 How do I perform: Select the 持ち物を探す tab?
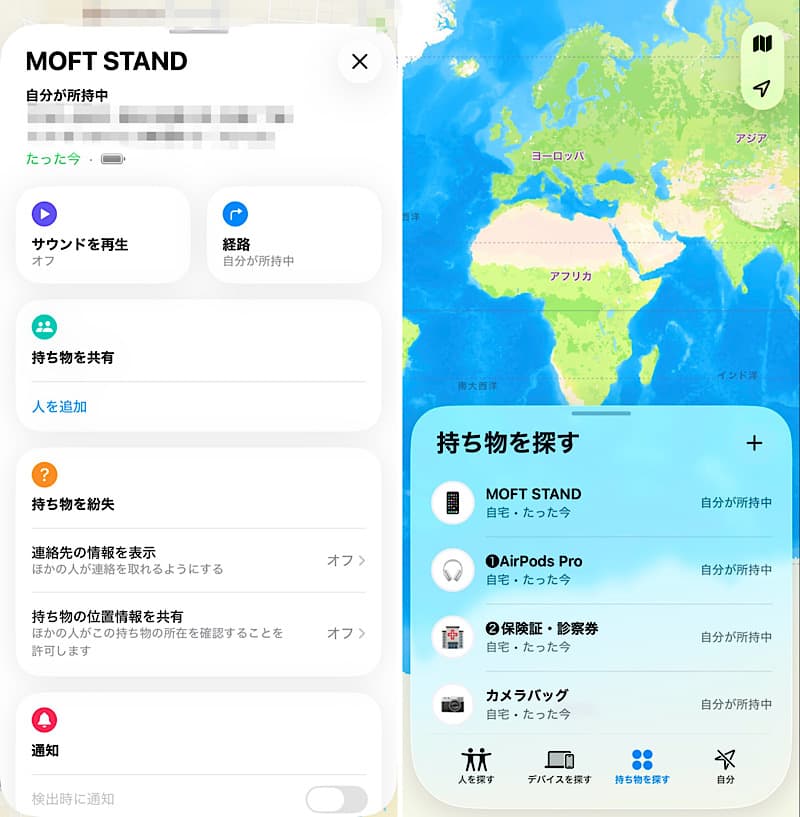coord(642,766)
